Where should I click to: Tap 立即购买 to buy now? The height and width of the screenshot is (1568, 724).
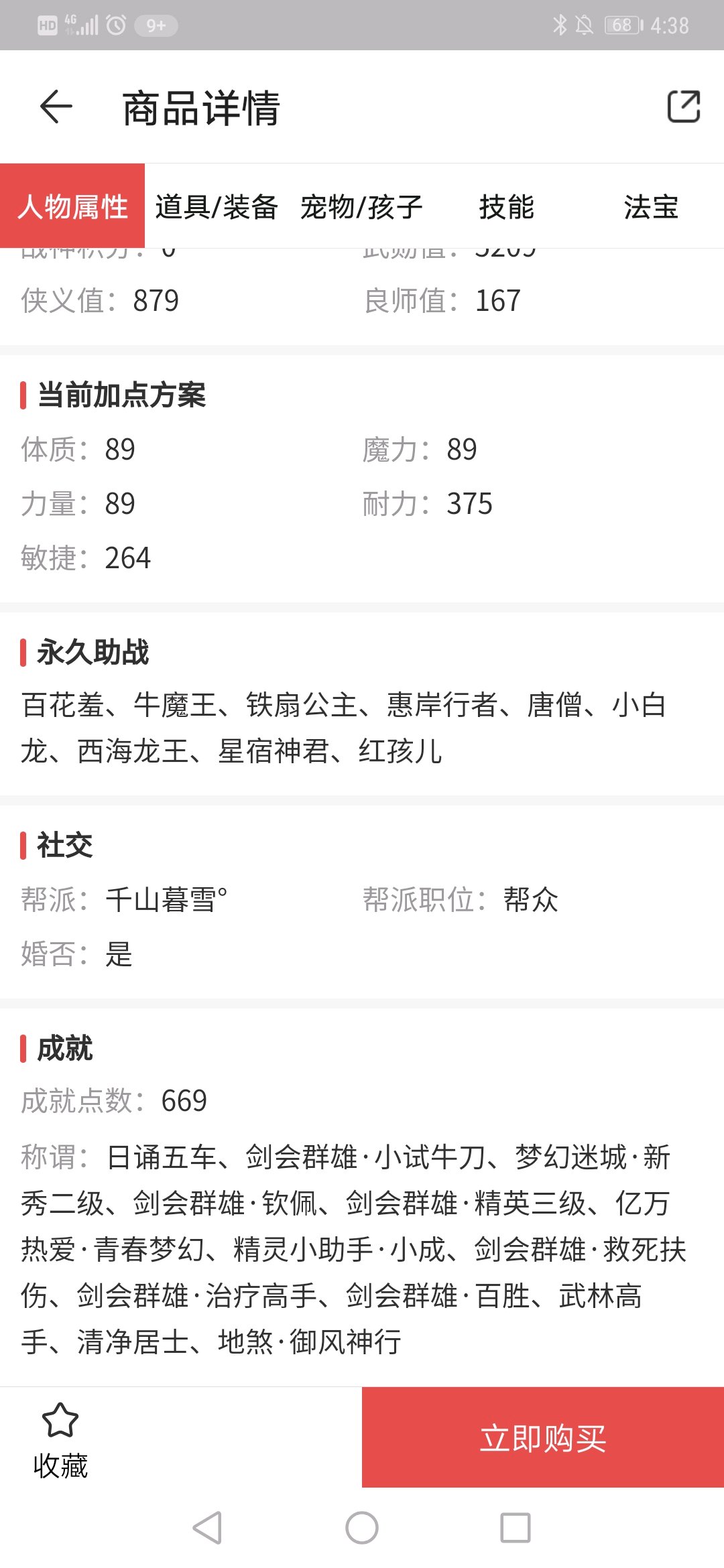click(x=543, y=1437)
